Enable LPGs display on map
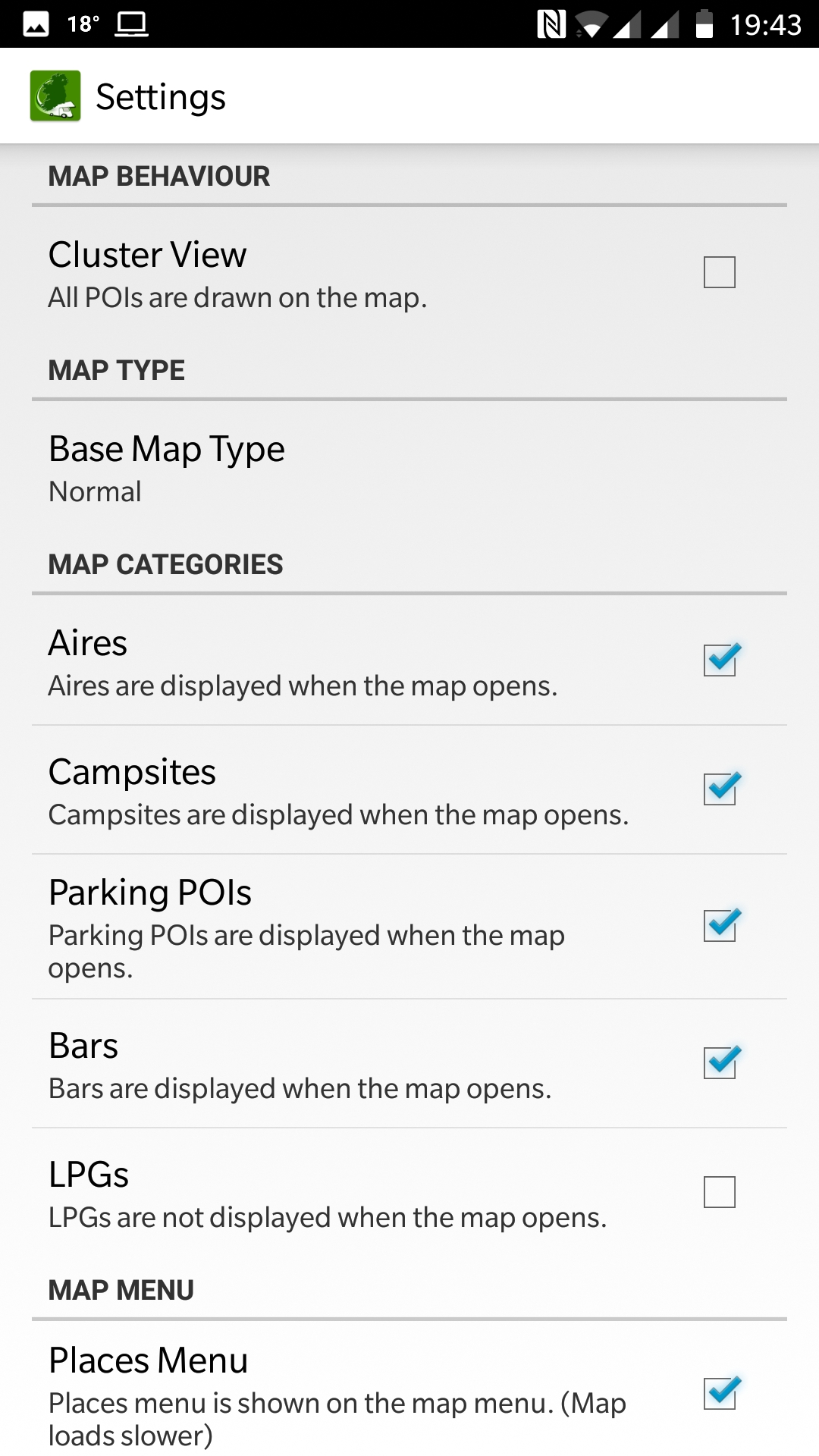 (719, 1191)
